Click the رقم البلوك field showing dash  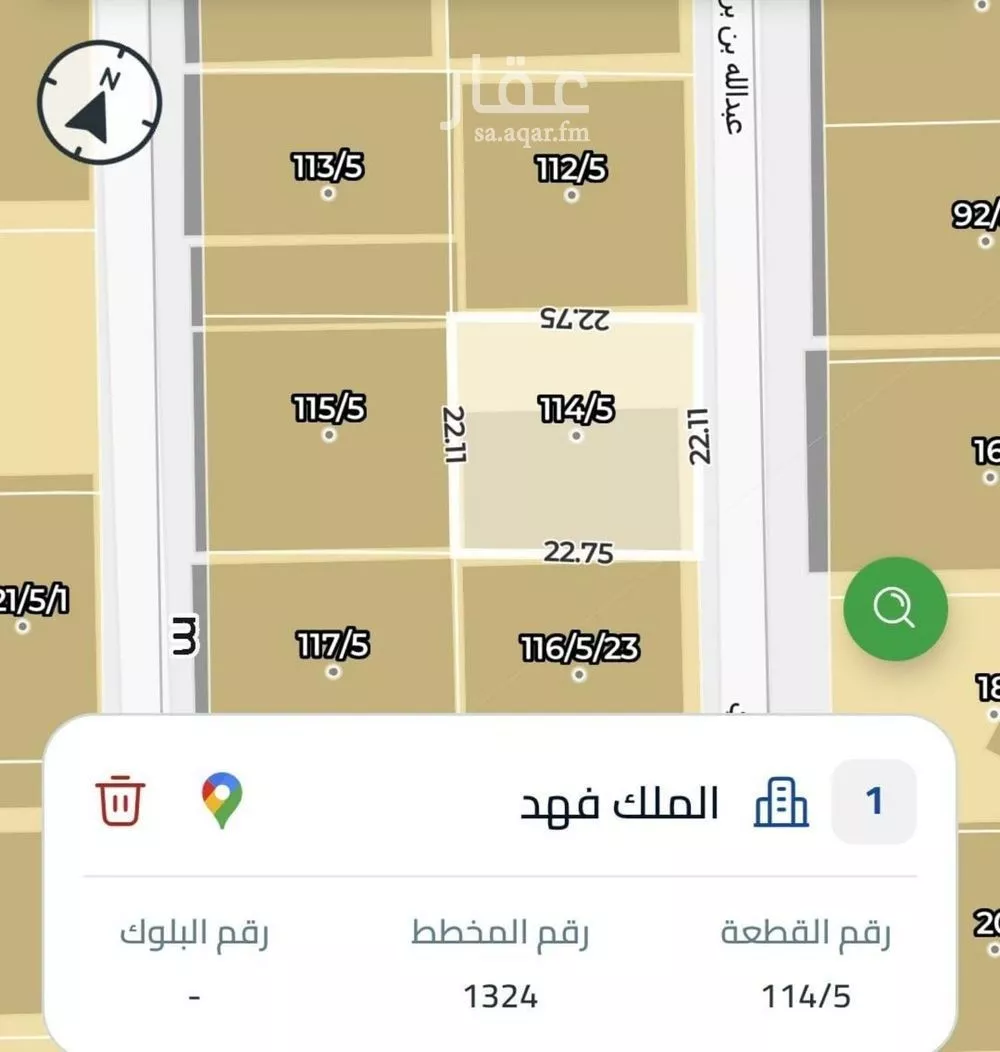tap(193, 995)
